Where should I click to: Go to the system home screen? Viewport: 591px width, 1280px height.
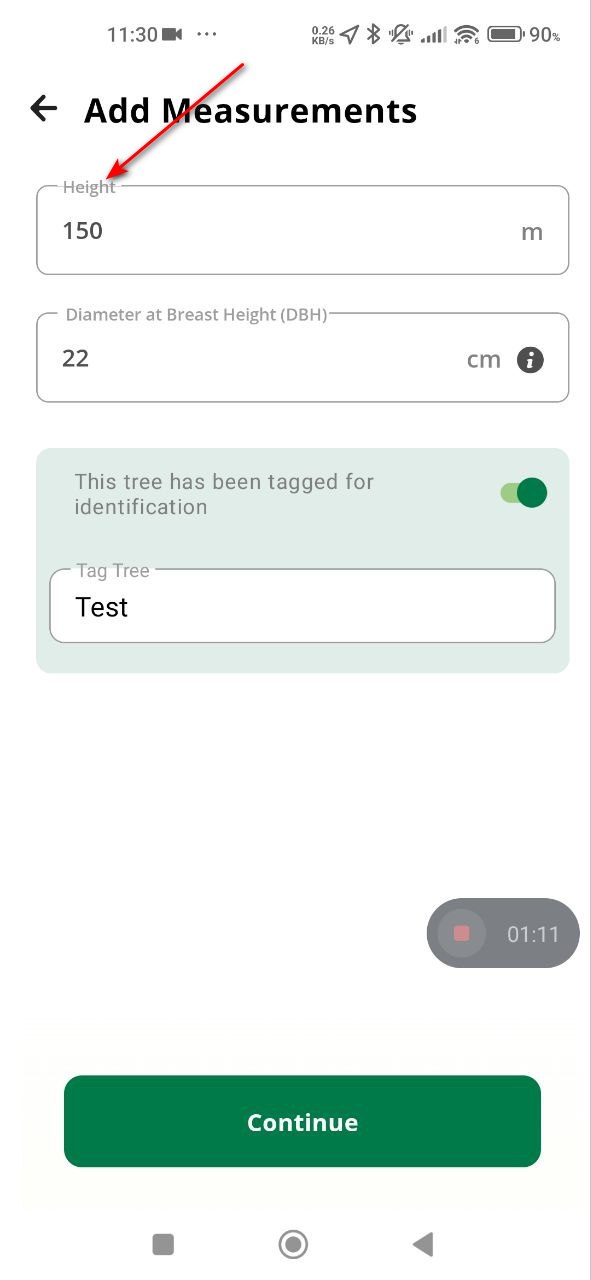pos(293,1244)
